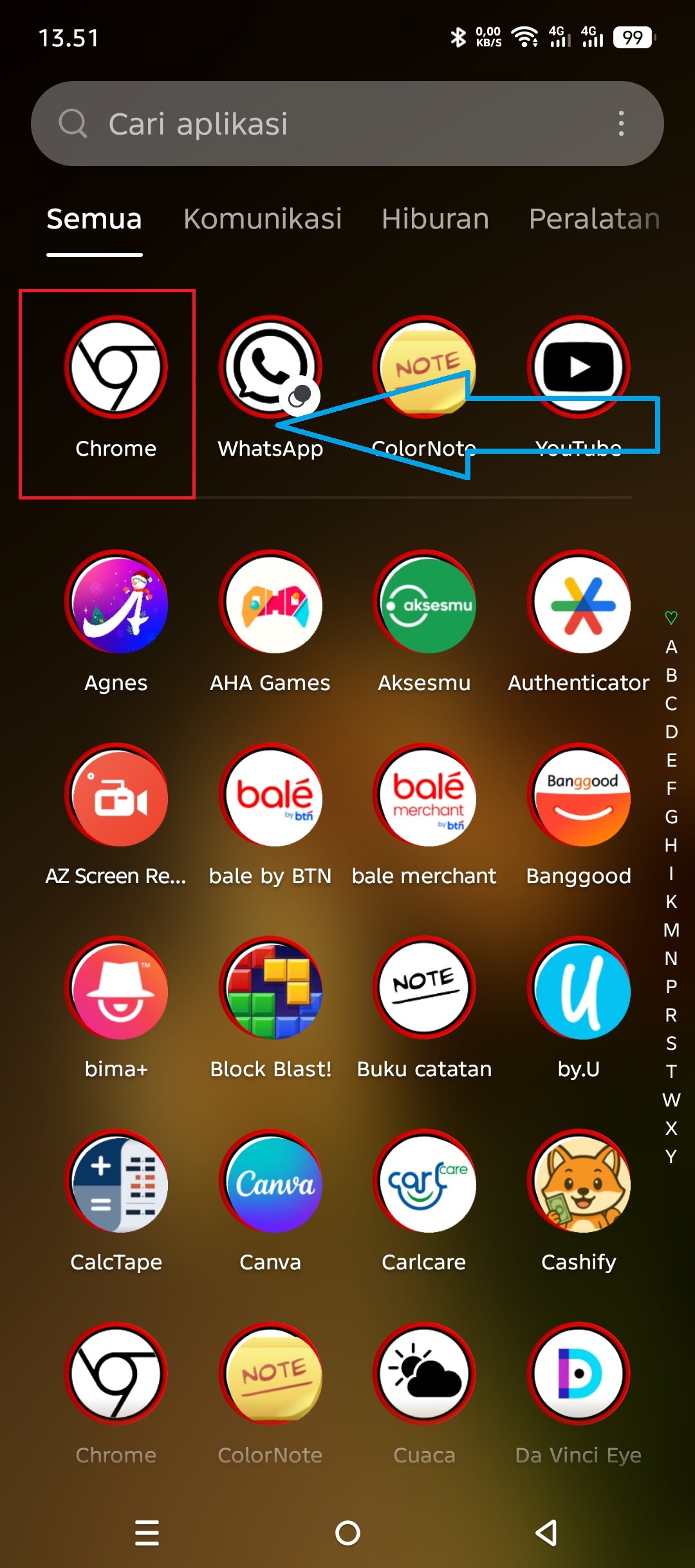This screenshot has width=695, height=1568.
Task: Open the YouTube app
Action: 579,367
